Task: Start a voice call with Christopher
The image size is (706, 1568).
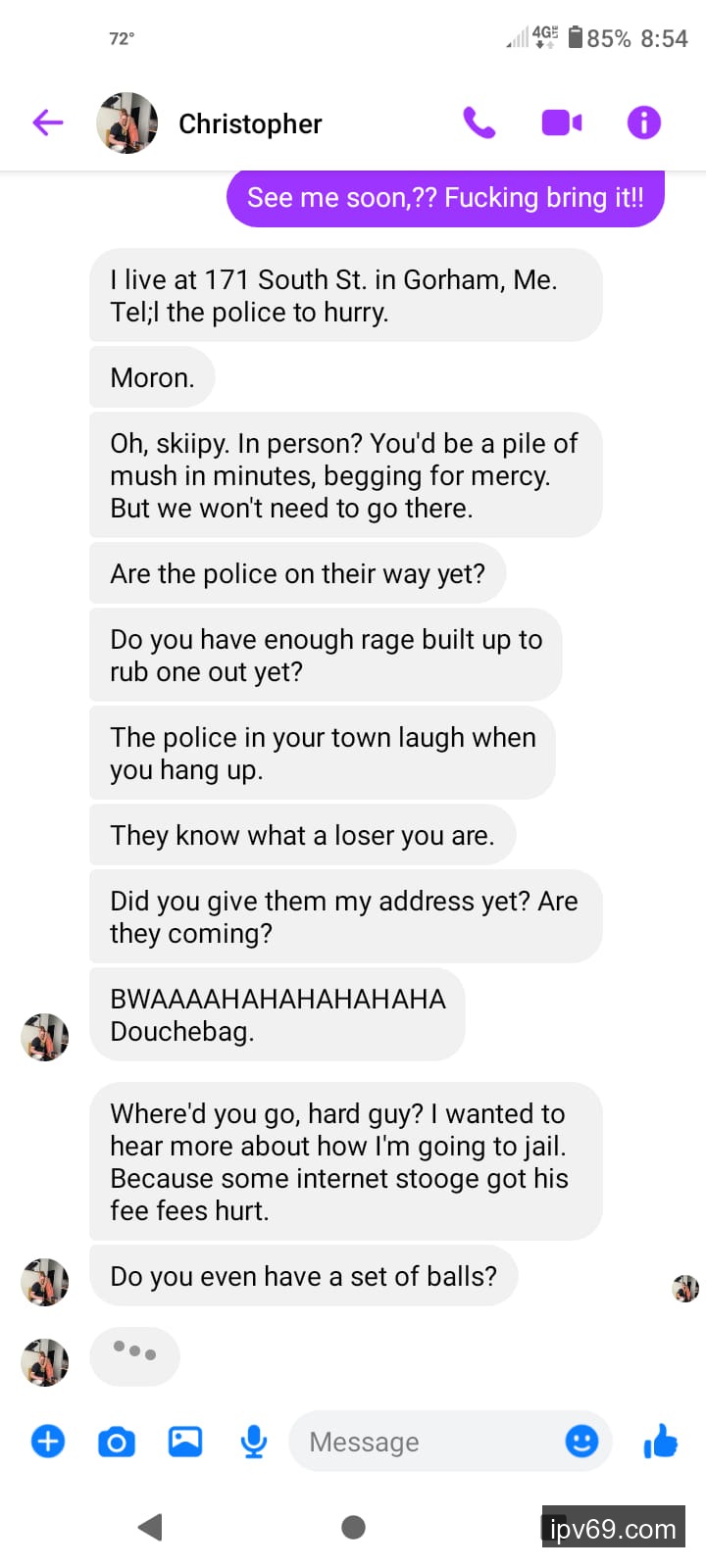Action: 479,122
